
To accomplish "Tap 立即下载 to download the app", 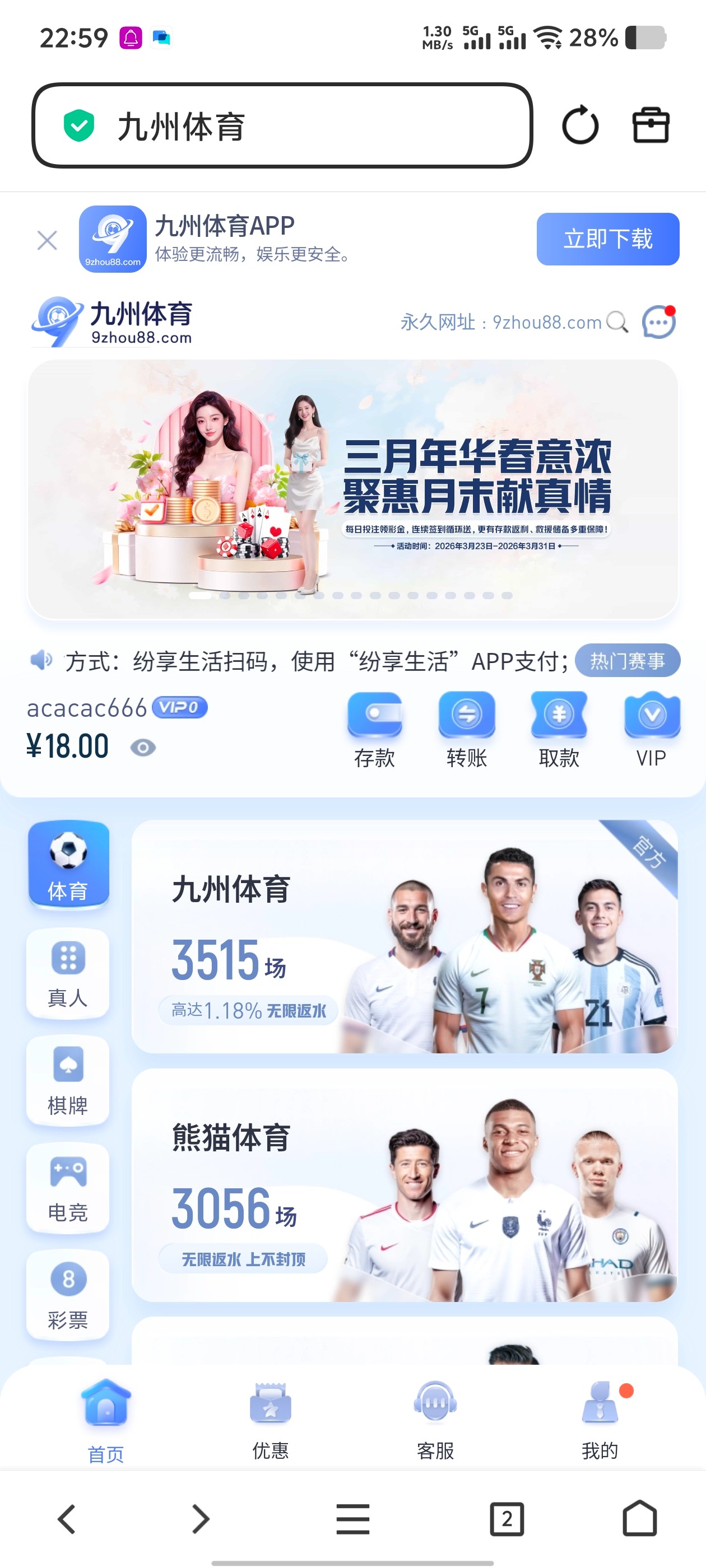I will (607, 239).
